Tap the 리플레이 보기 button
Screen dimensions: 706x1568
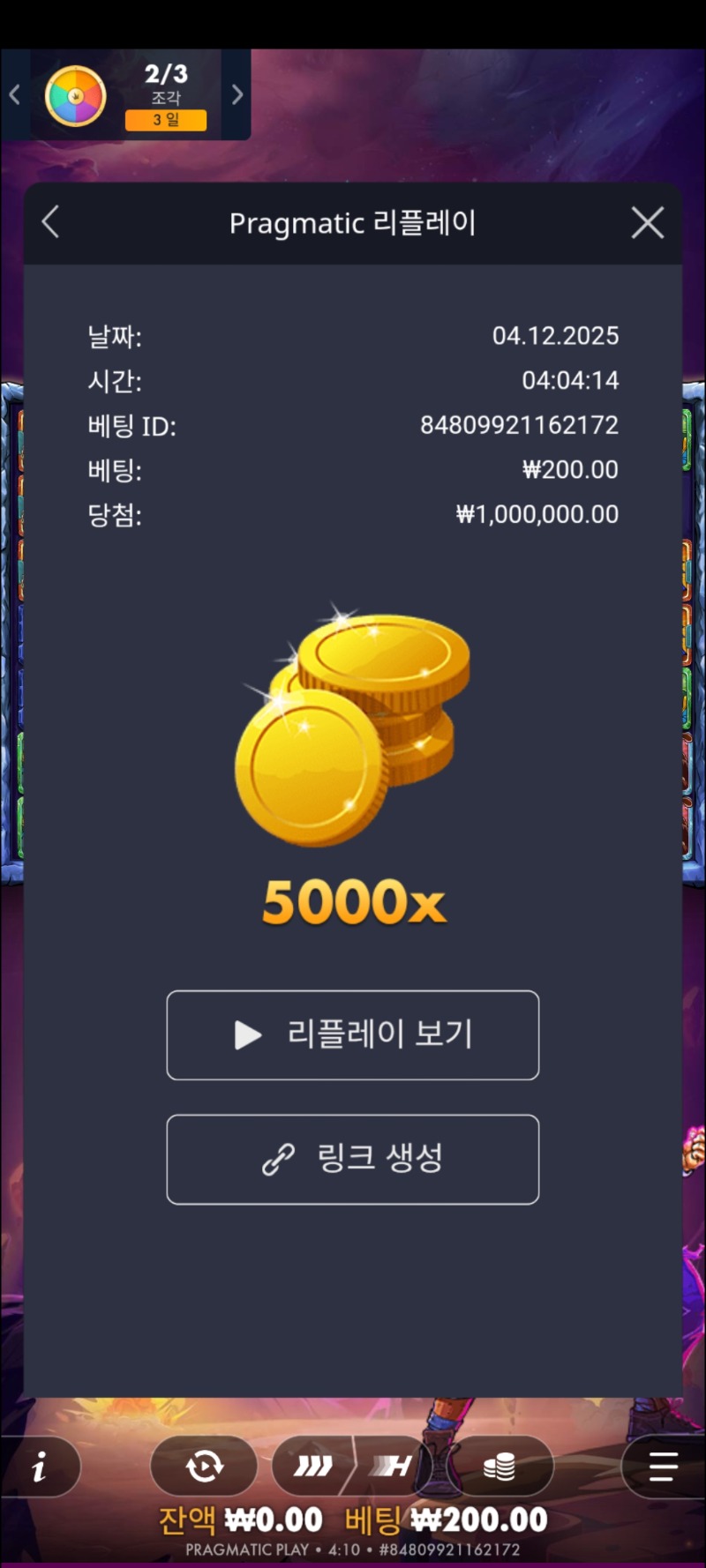[x=353, y=1034]
